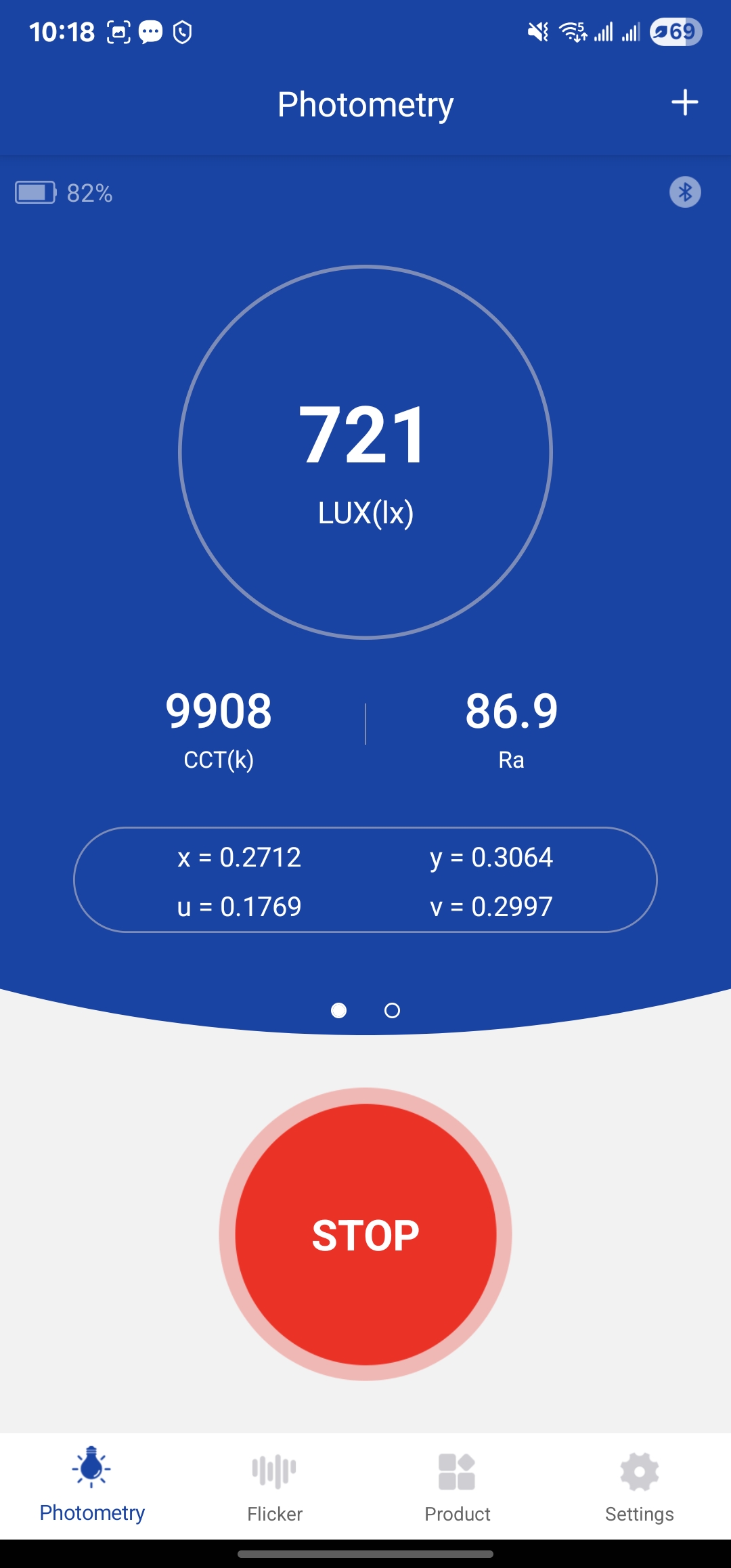Tap the Bluetooth connection icon
This screenshot has height=1568, width=731.
[685, 192]
